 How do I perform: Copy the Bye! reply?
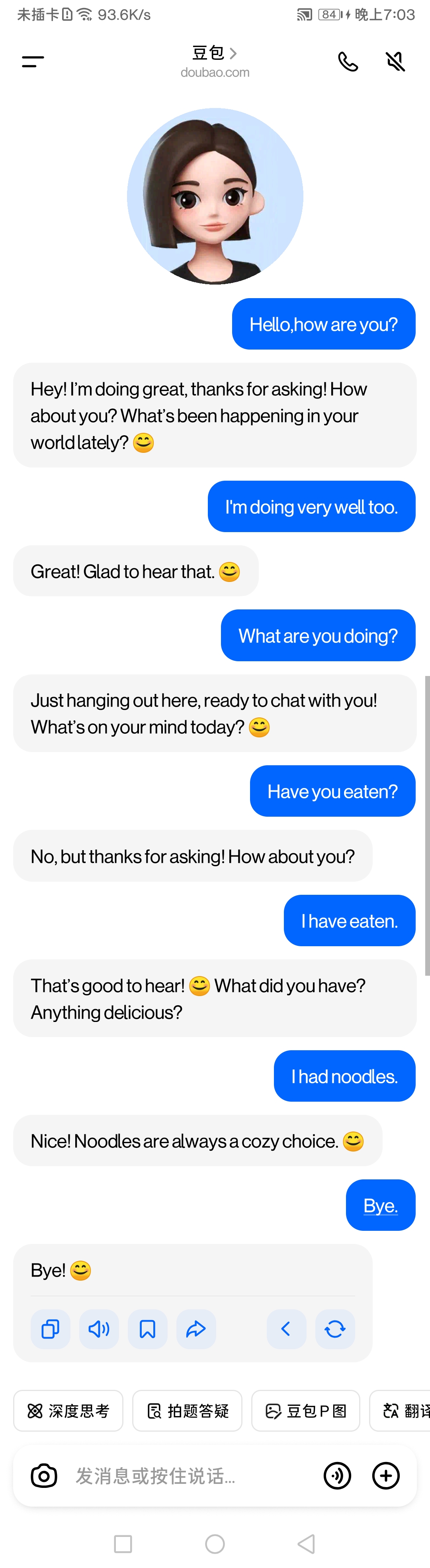pyautogui.click(x=51, y=1329)
